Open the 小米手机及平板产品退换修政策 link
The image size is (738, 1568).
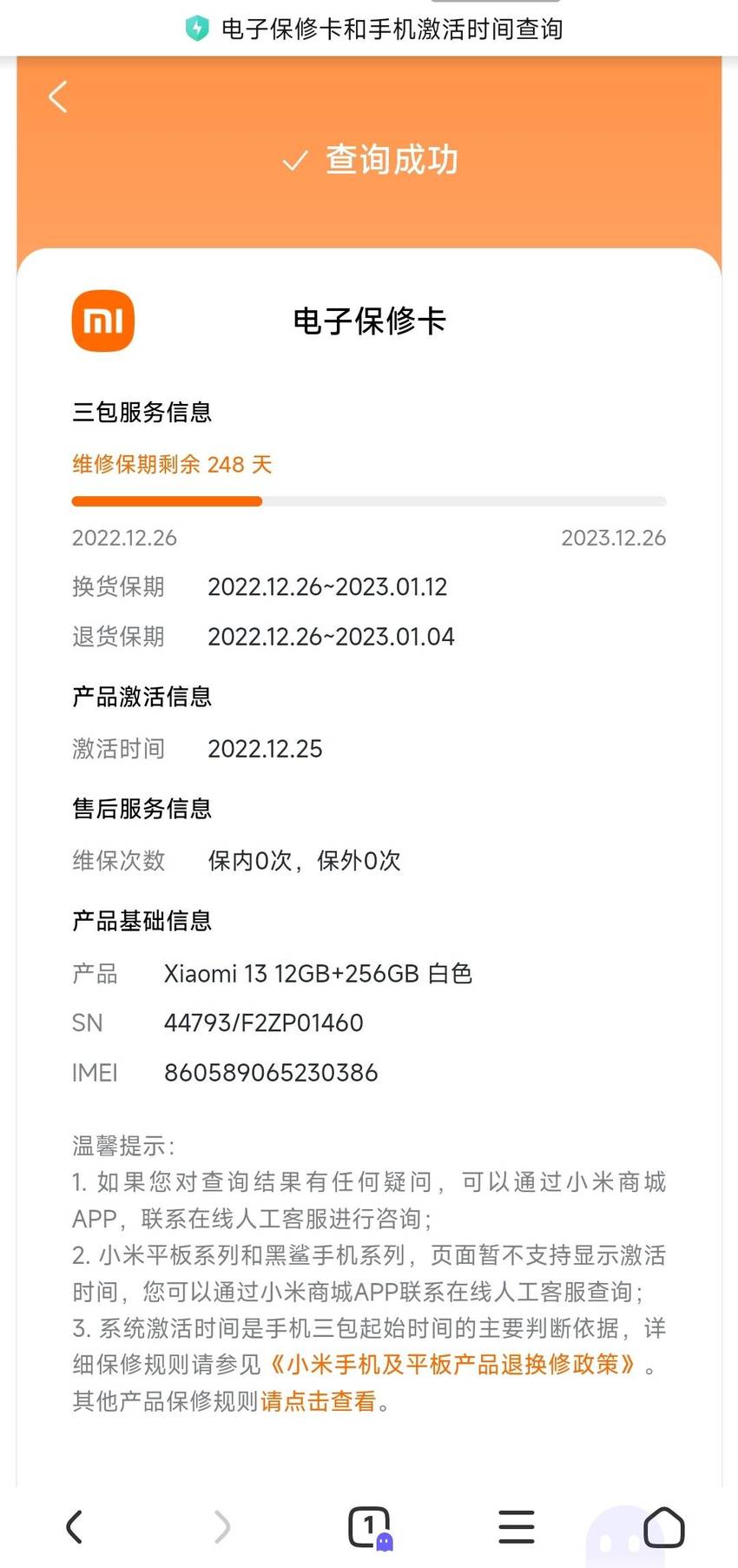[x=451, y=1365]
